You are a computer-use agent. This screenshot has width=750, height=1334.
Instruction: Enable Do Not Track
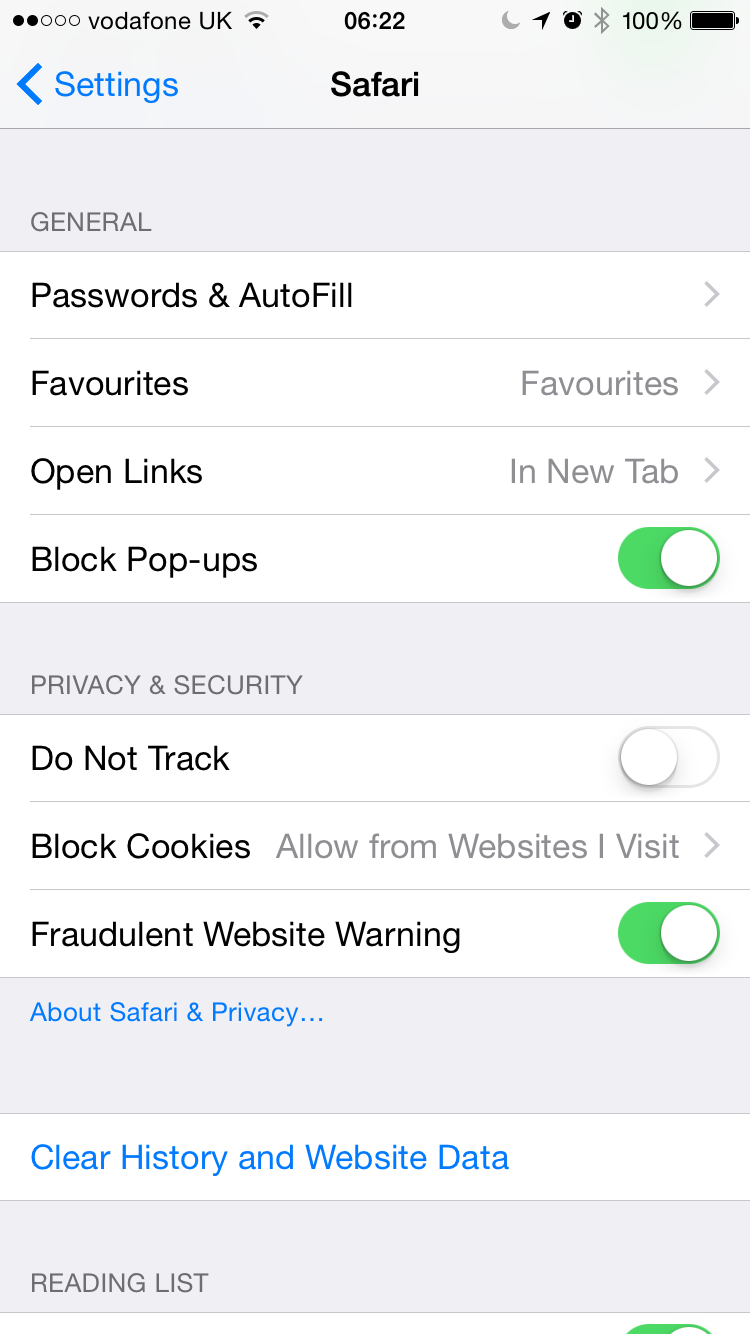coord(669,758)
